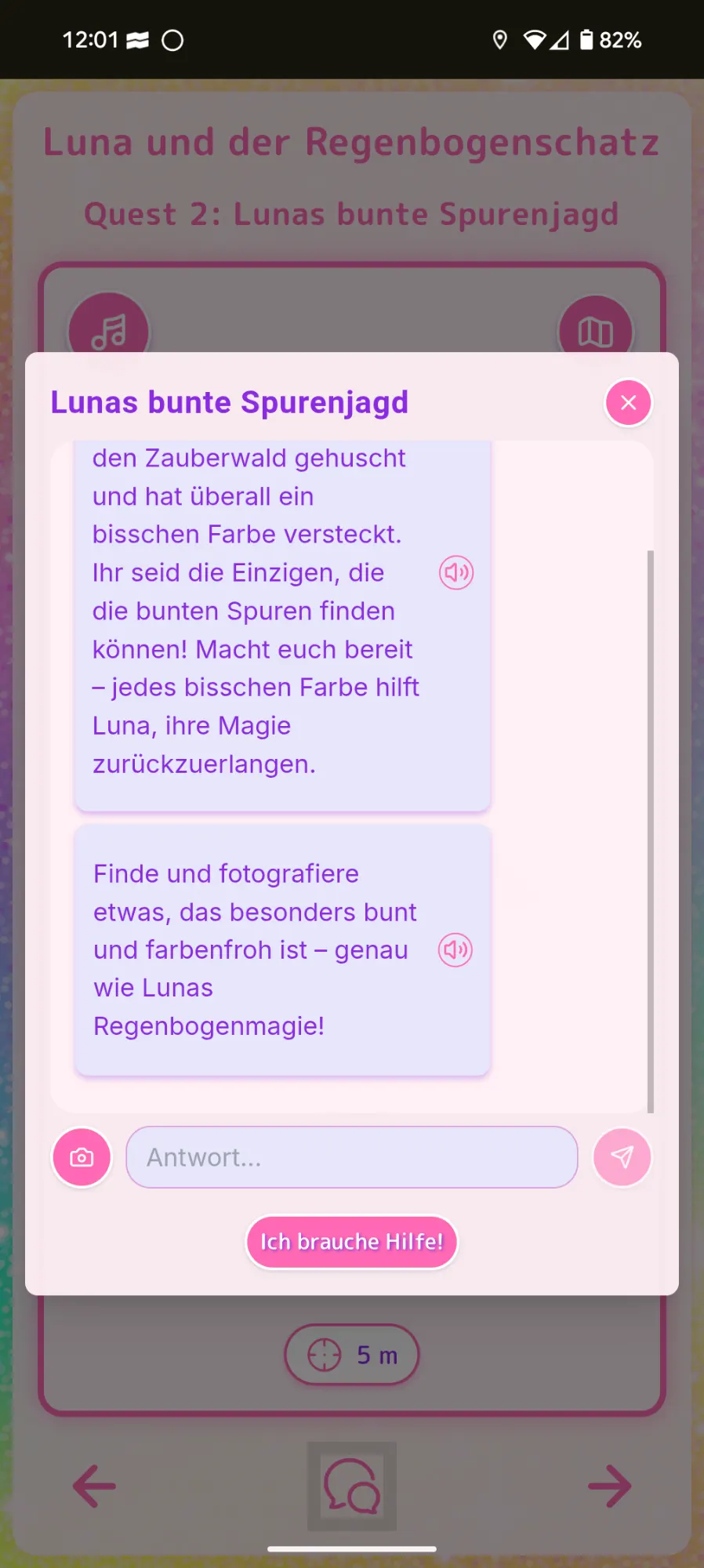Tap the 'Ich brauche Hilfe!' button
This screenshot has width=704, height=1568.
(x=351, y=1242)
